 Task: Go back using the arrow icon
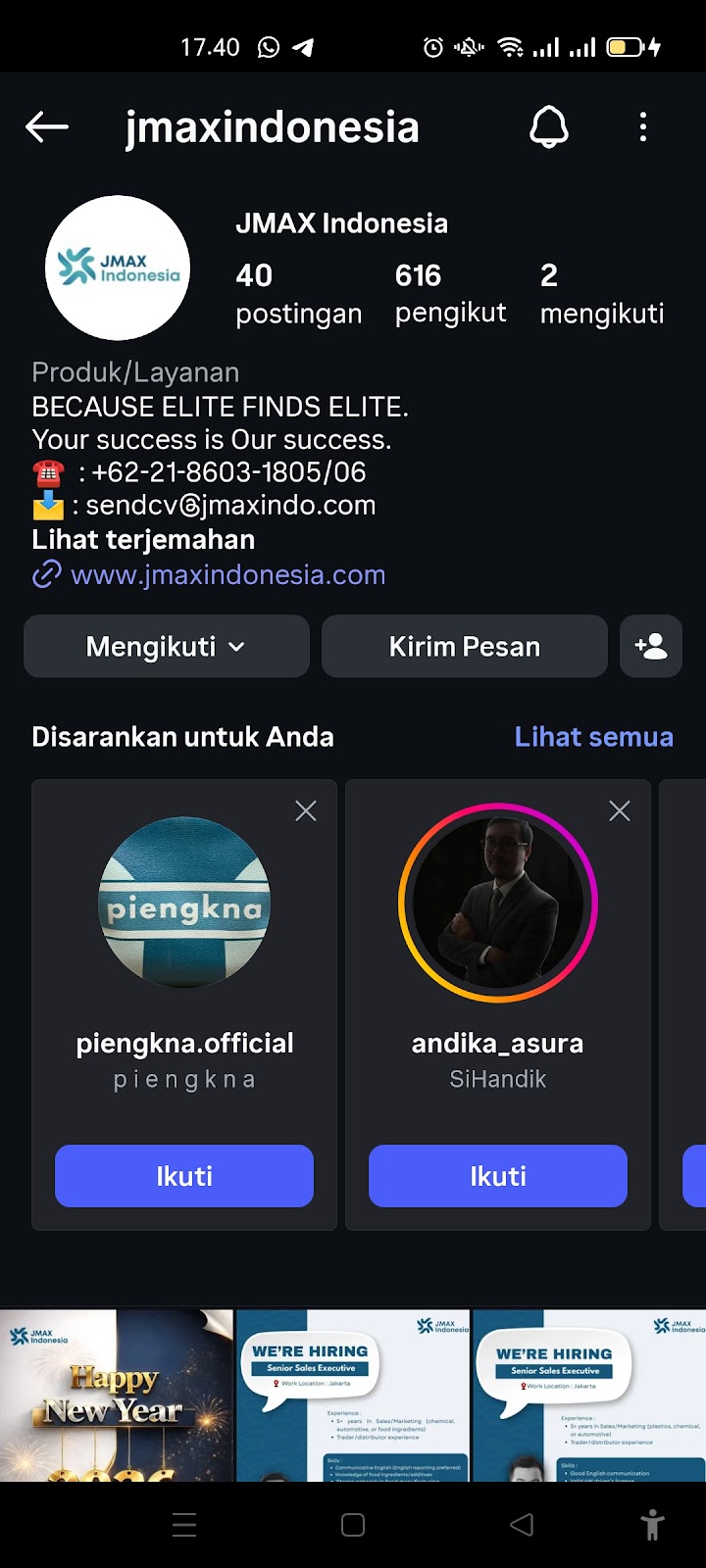coord(47,126)
